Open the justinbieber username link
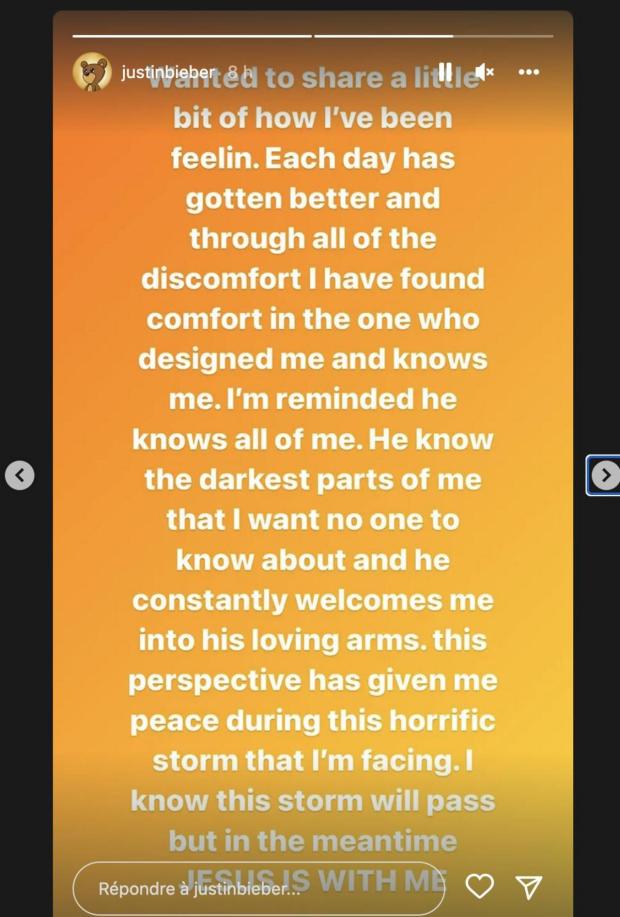620x917 pixels. point(167,72)
